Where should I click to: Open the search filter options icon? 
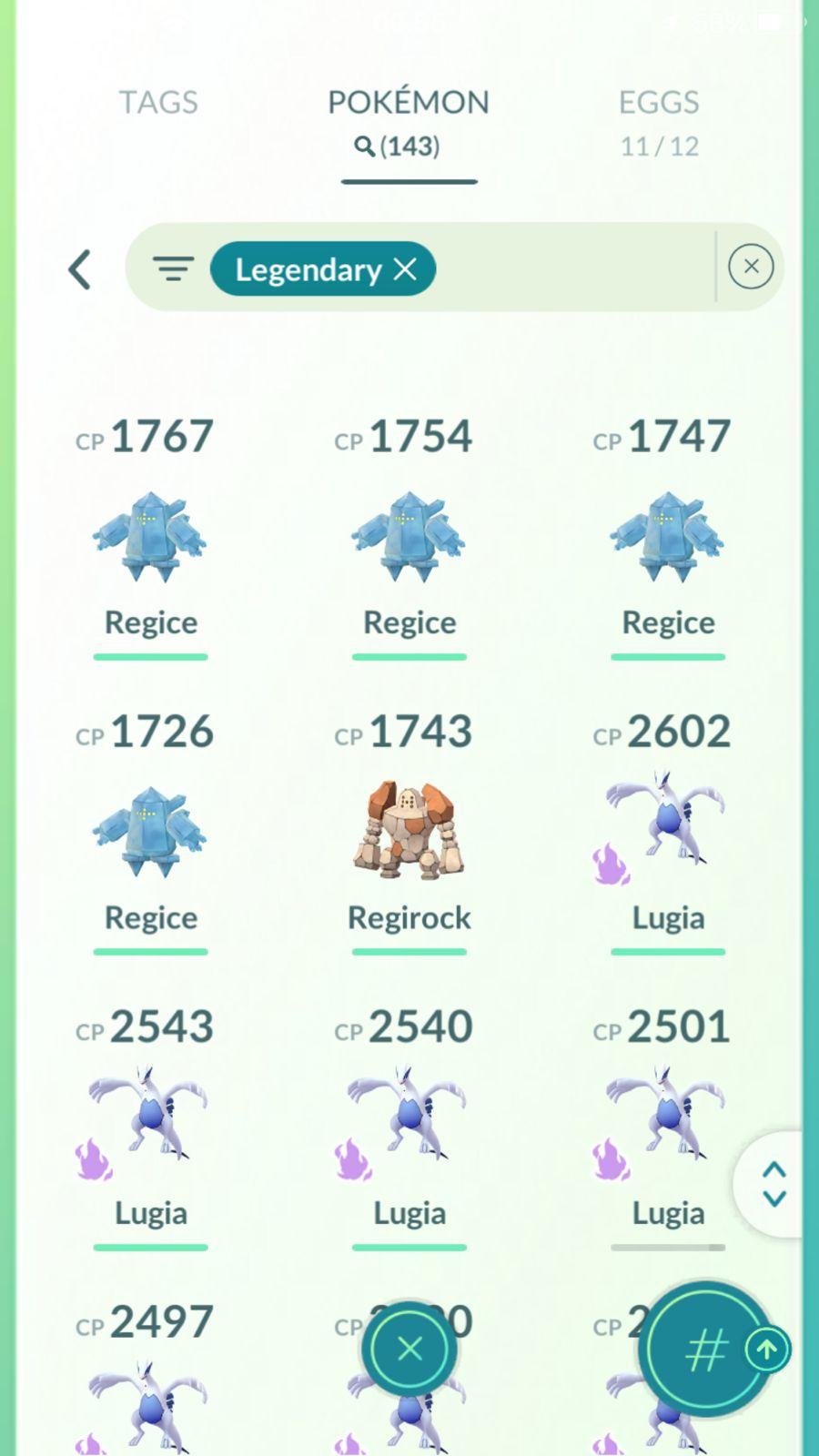coord(173,268)
